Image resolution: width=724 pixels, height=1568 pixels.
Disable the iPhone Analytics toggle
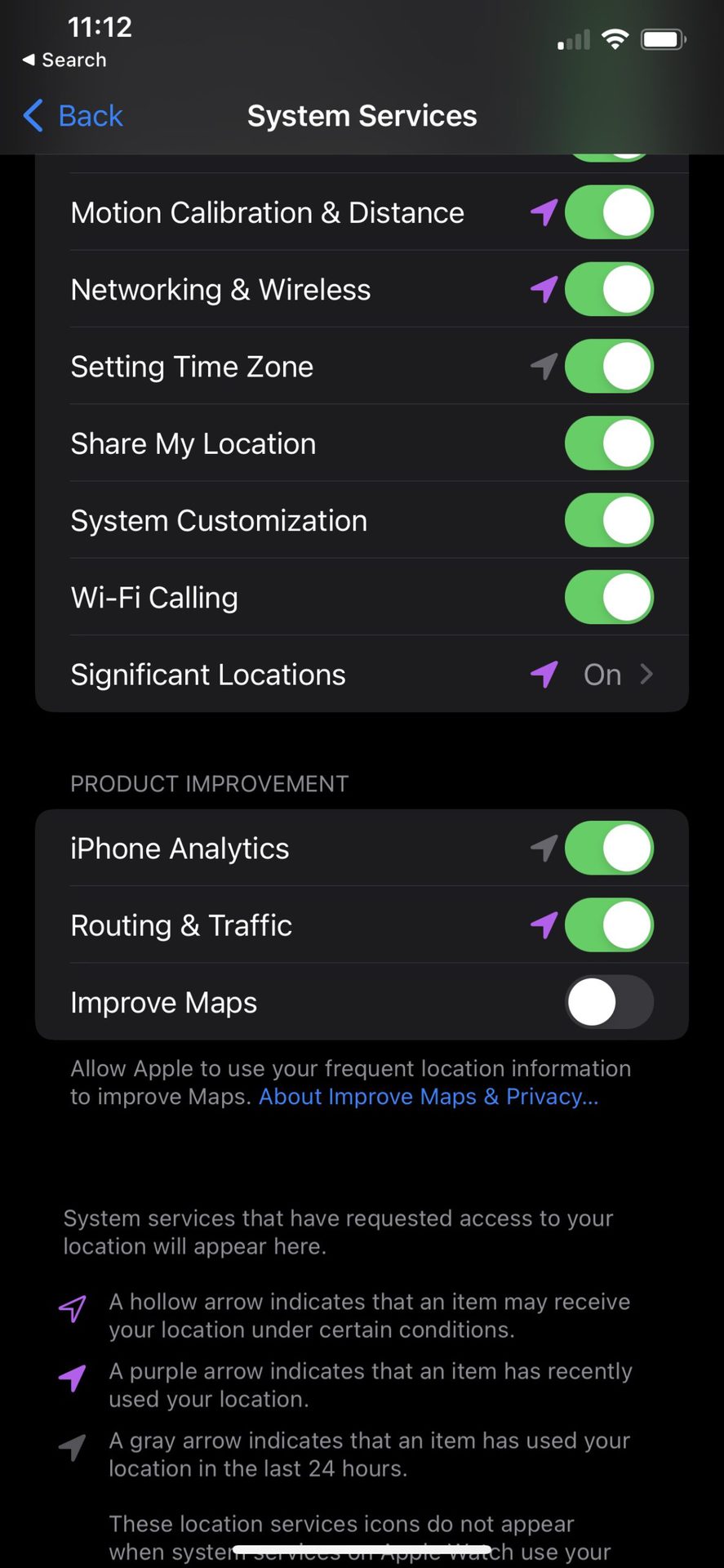[x=609, y=849]
